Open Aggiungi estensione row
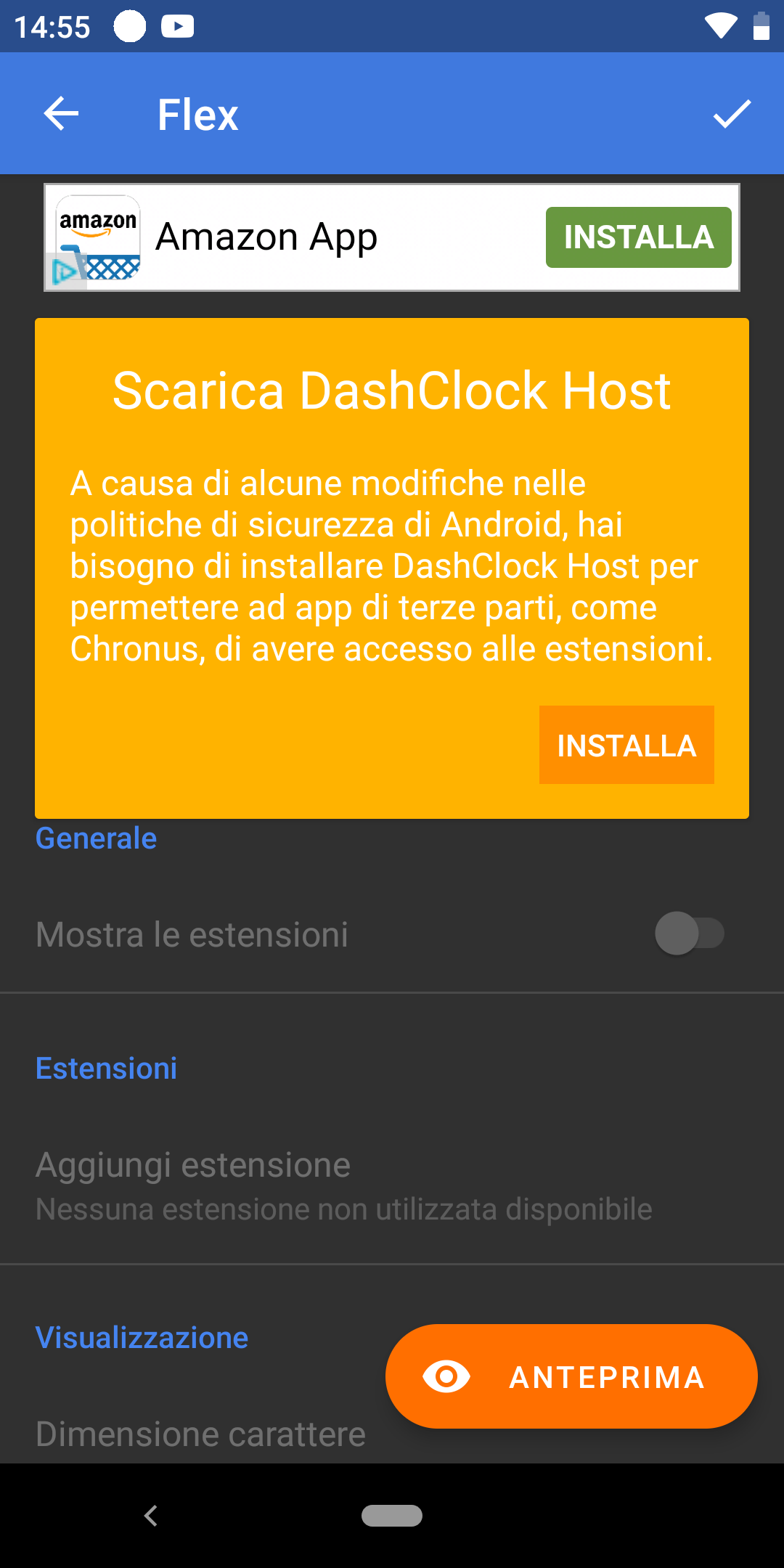Screen dimensions: 784x1568 click(x=392, y=1185)
